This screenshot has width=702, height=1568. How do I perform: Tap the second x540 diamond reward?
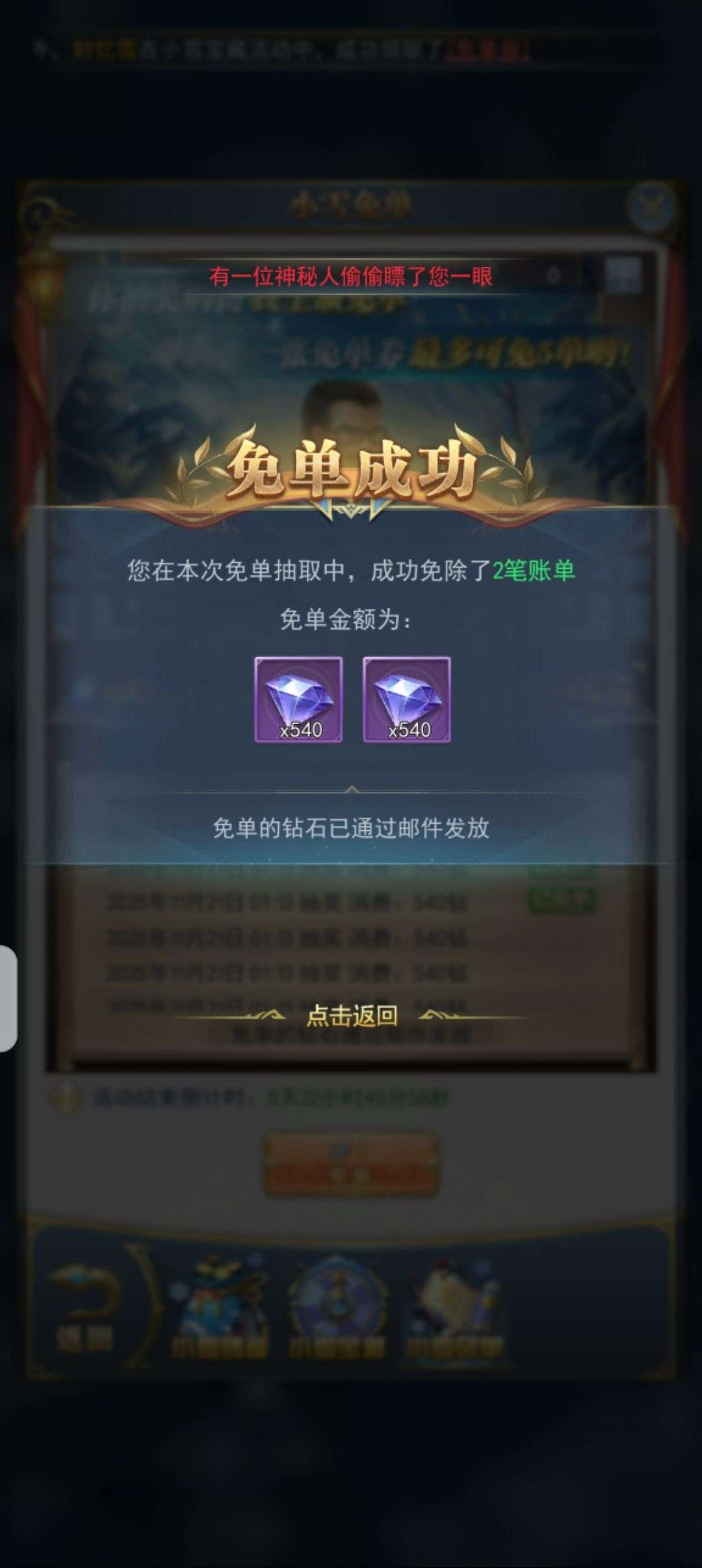(x=407, y=699)
